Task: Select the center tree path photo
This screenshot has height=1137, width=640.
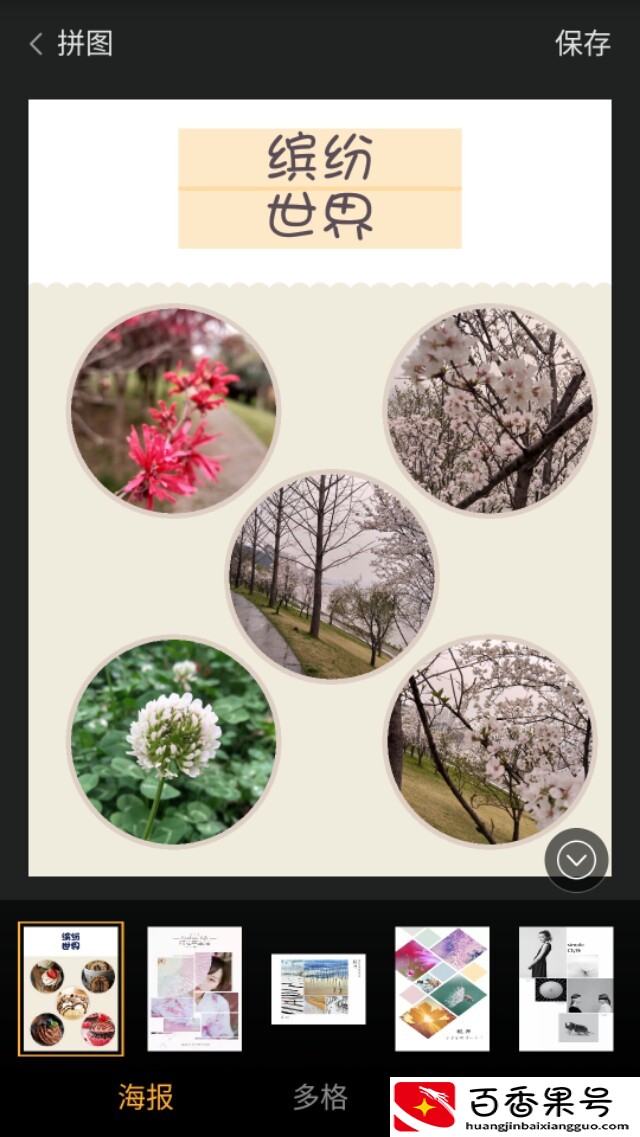Action: (332, 576)
